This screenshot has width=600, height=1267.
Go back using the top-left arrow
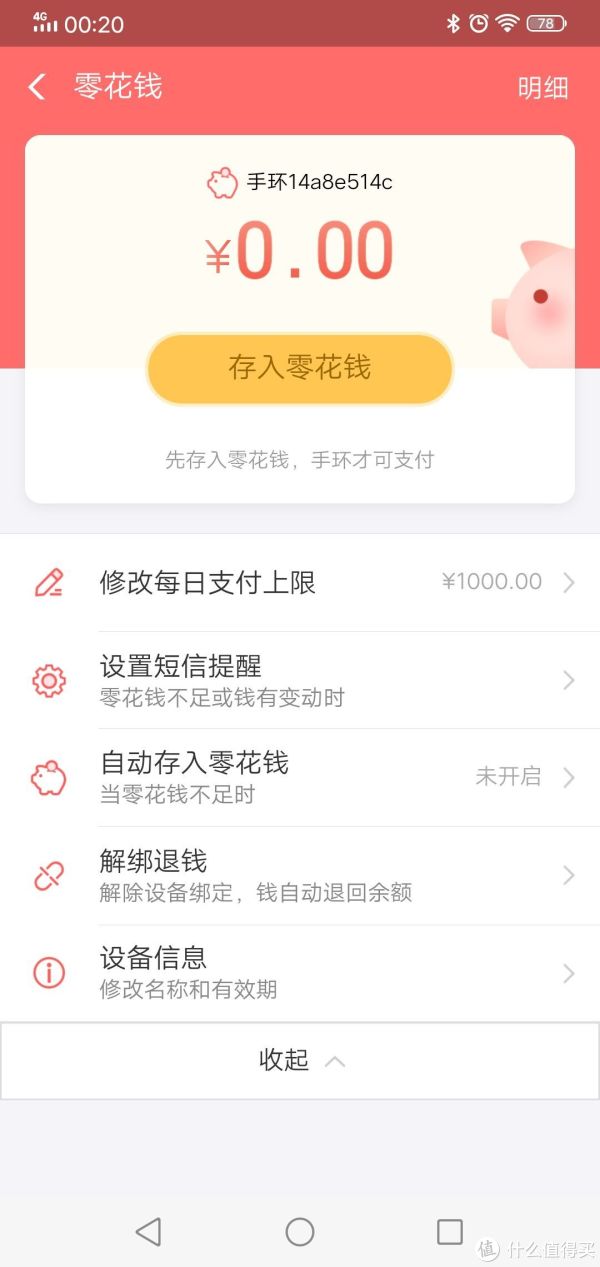(37, 87)
